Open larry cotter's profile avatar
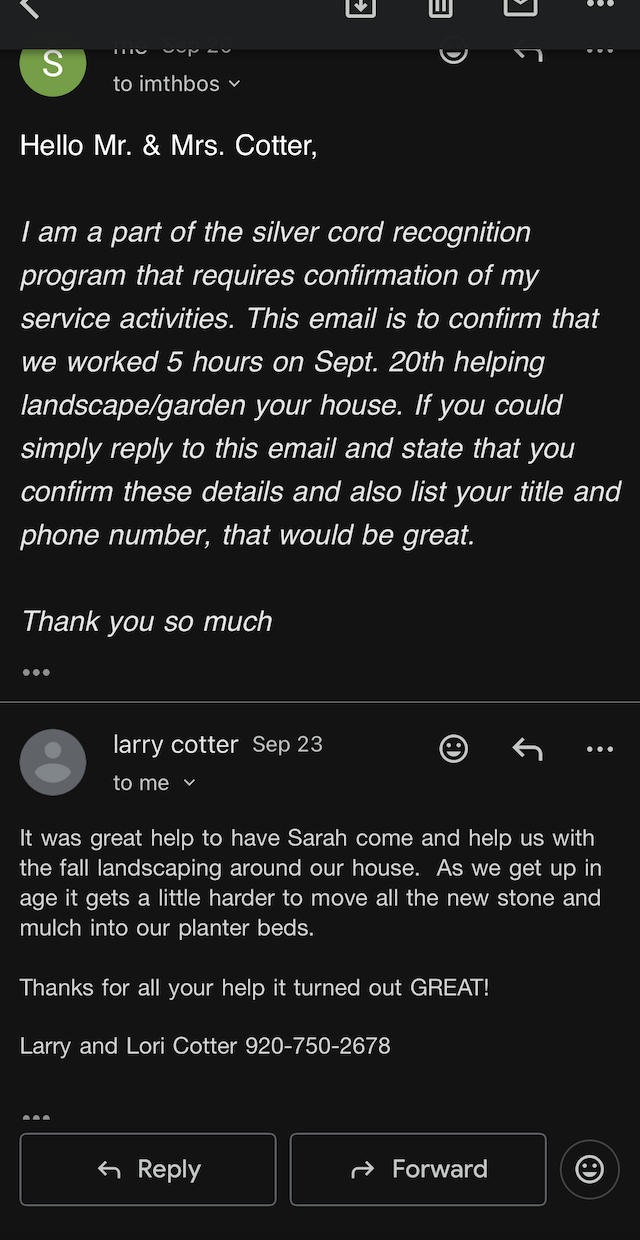Image resolution: width=640 pixels, height=1240 pixels. point(53,762)
